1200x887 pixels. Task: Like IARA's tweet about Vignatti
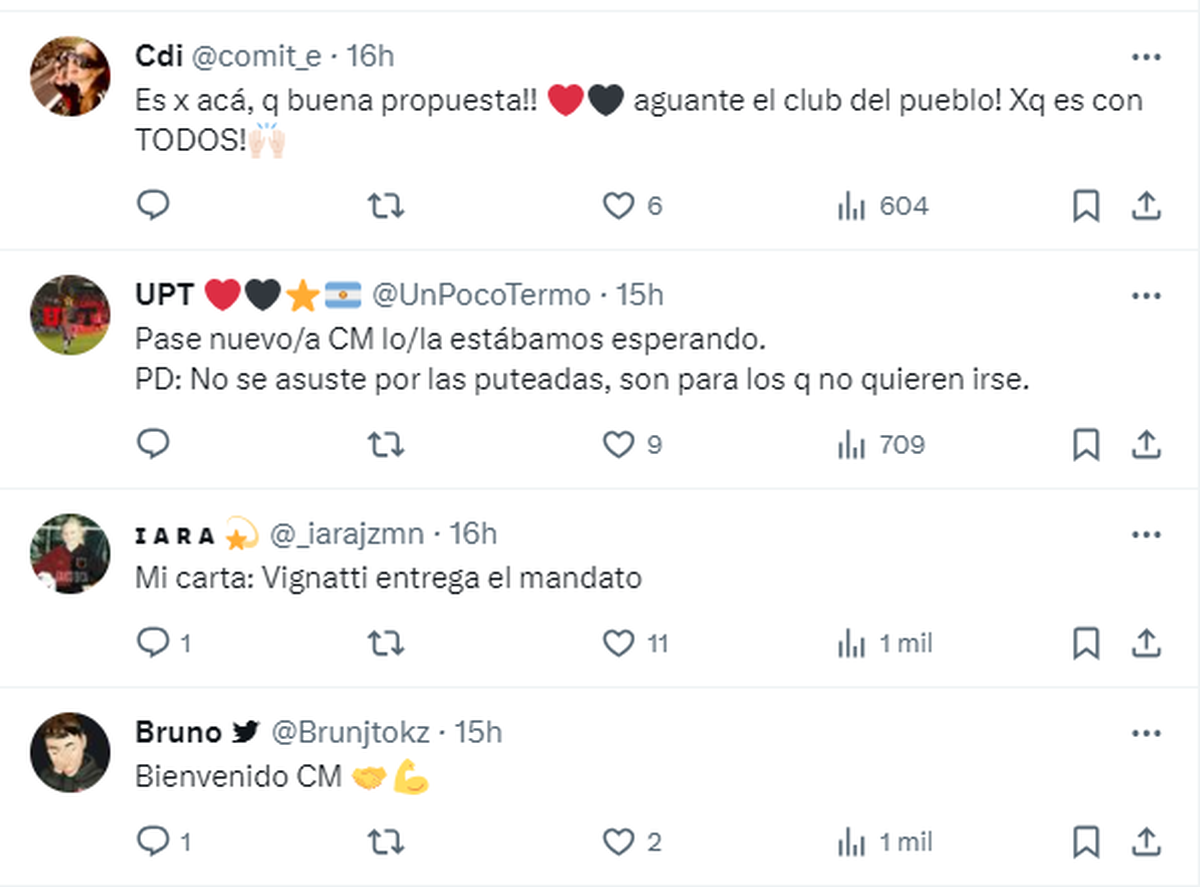(618, 643)
